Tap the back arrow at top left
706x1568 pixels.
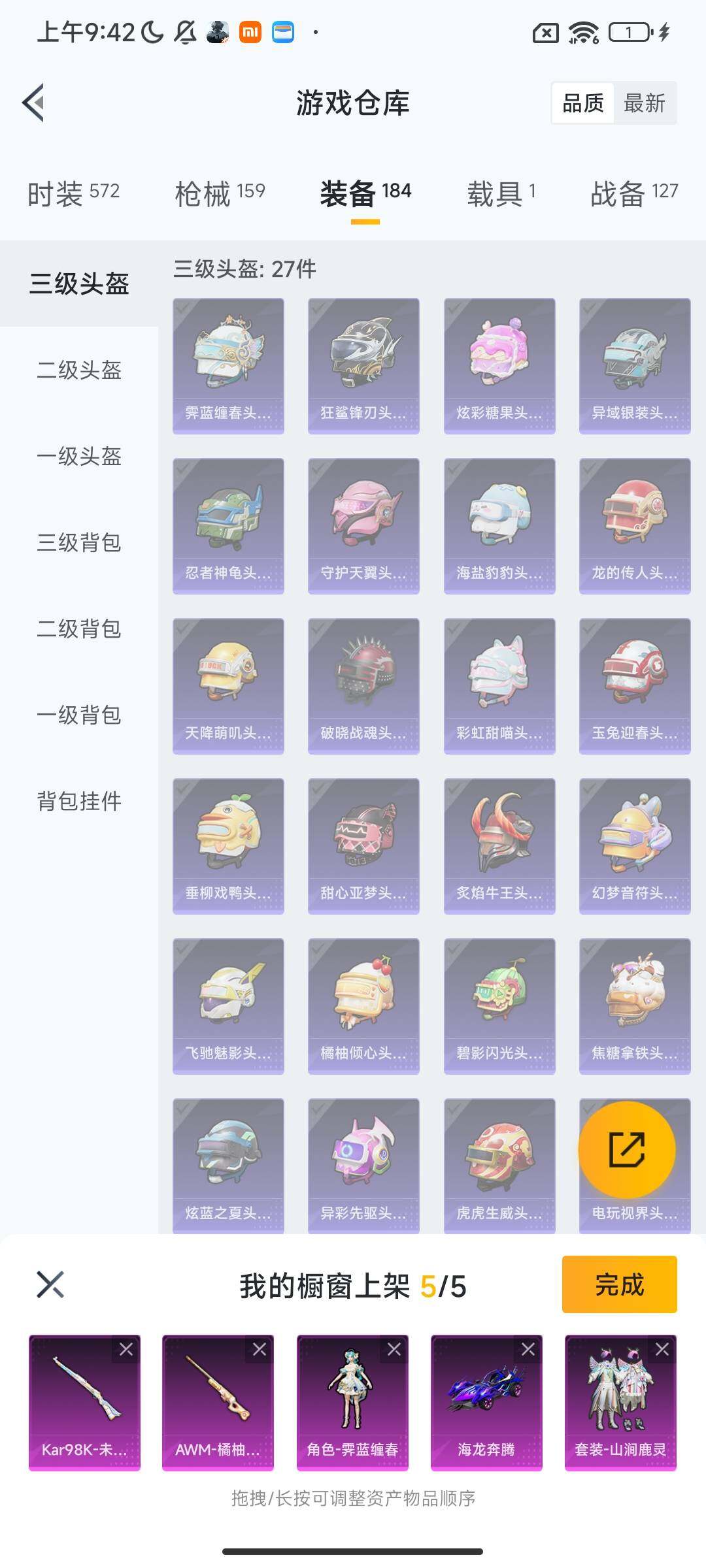[x=33, y=103]
